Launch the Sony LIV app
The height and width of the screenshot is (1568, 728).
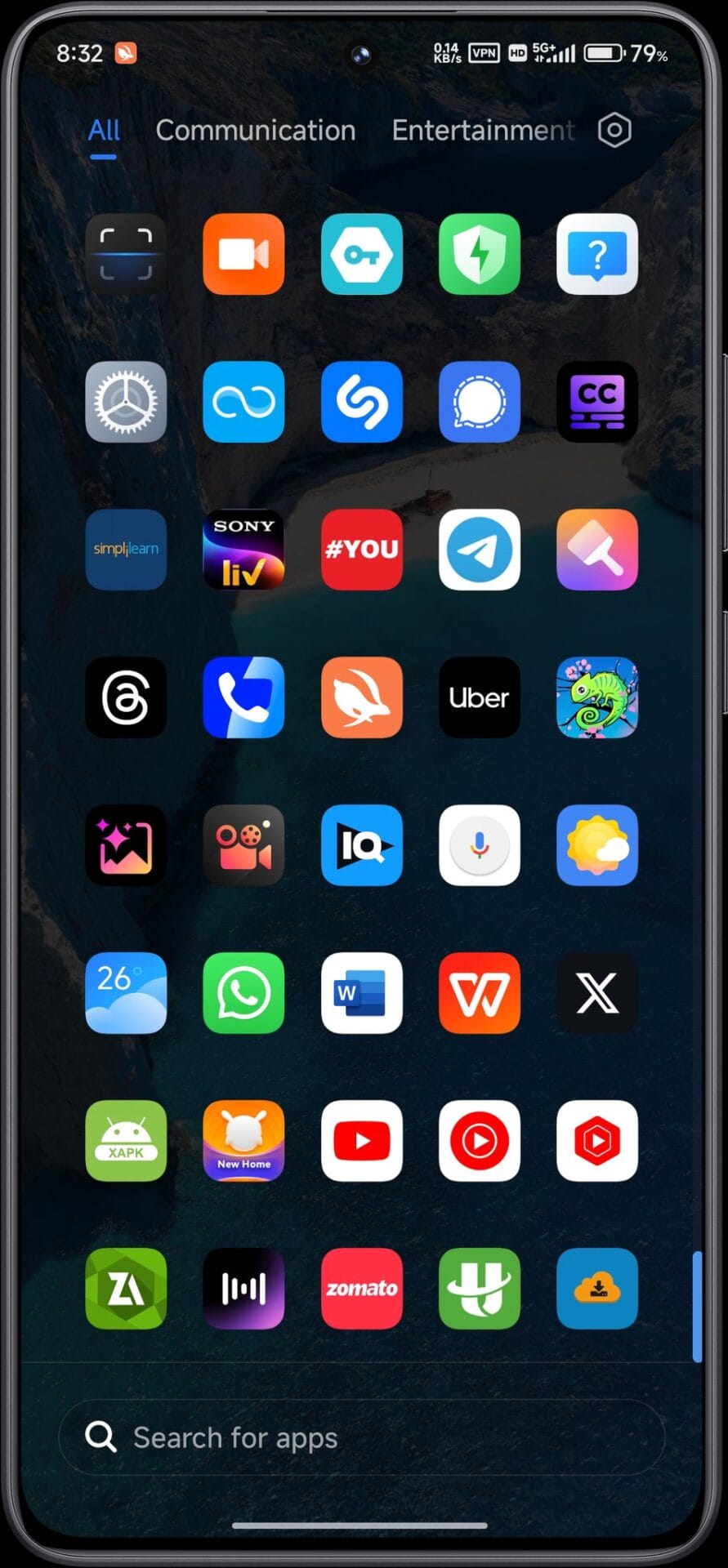243,550
